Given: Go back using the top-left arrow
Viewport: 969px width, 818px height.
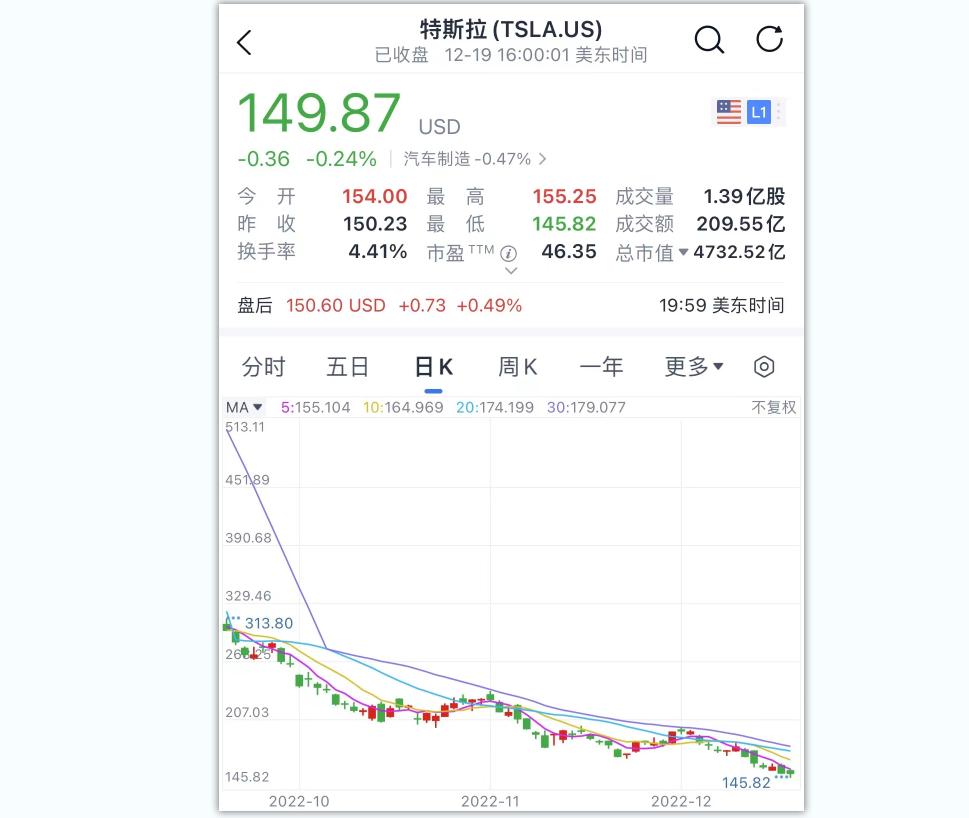Looking at the screenshot, I should [245, 42].
